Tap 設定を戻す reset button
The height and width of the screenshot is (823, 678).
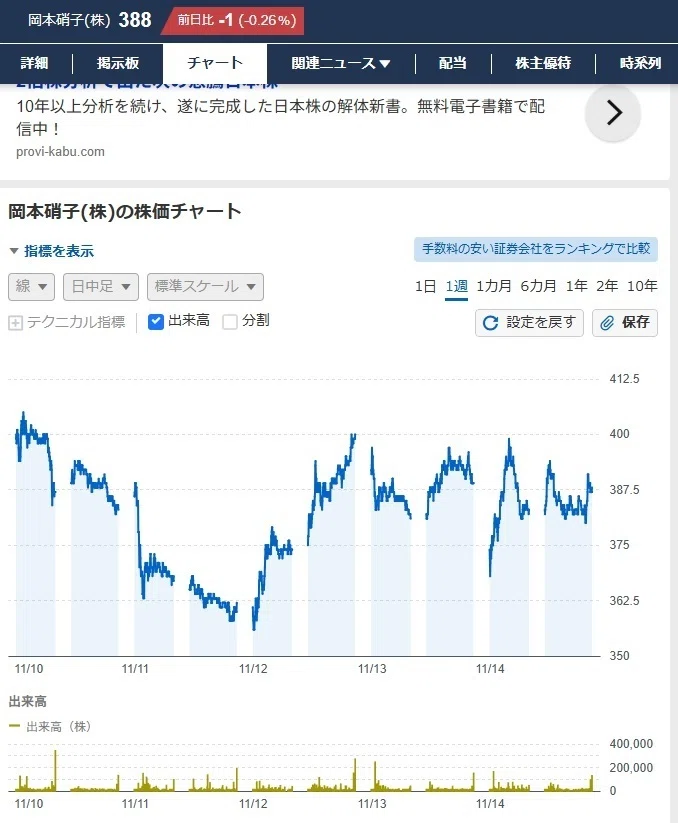[x=529, y=322]
